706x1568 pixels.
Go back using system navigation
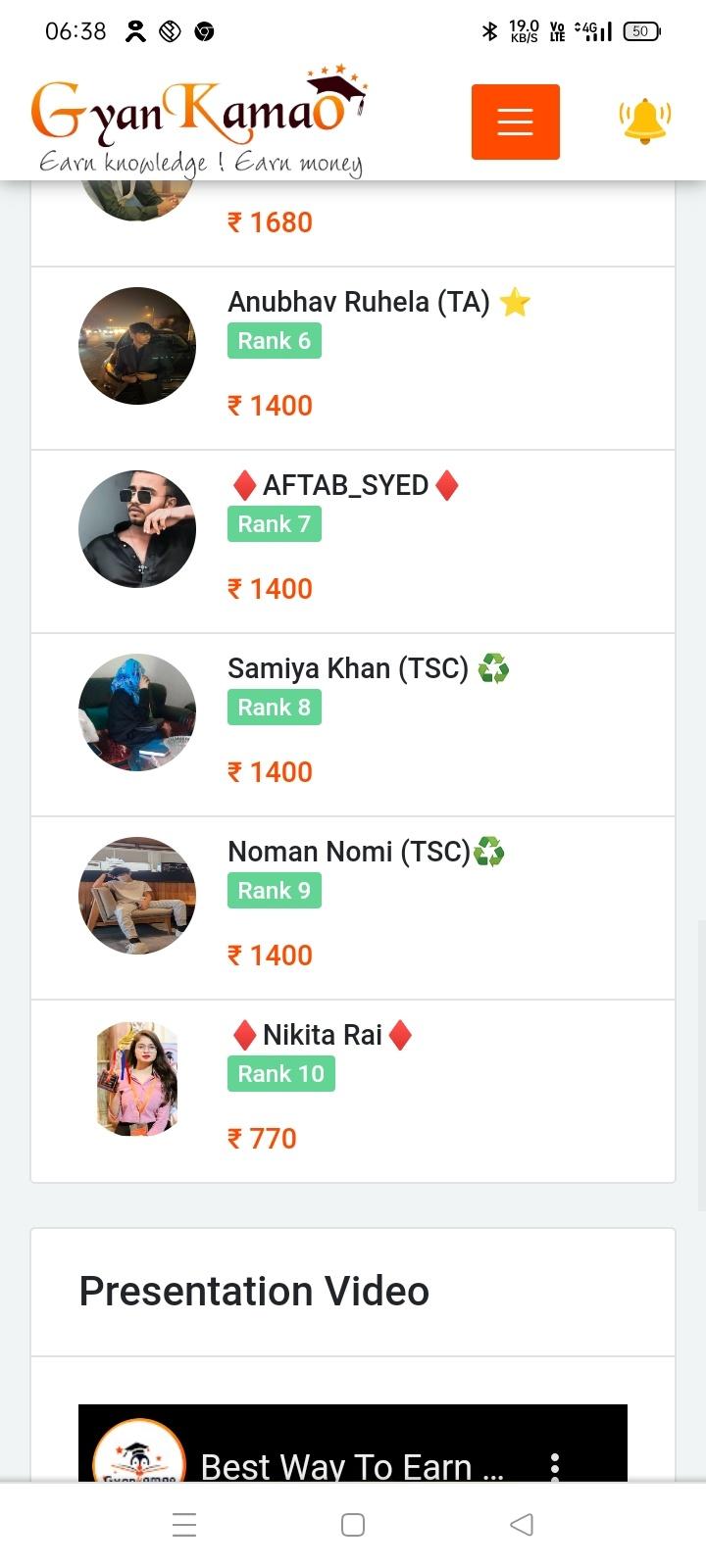tap(522, 1524)
